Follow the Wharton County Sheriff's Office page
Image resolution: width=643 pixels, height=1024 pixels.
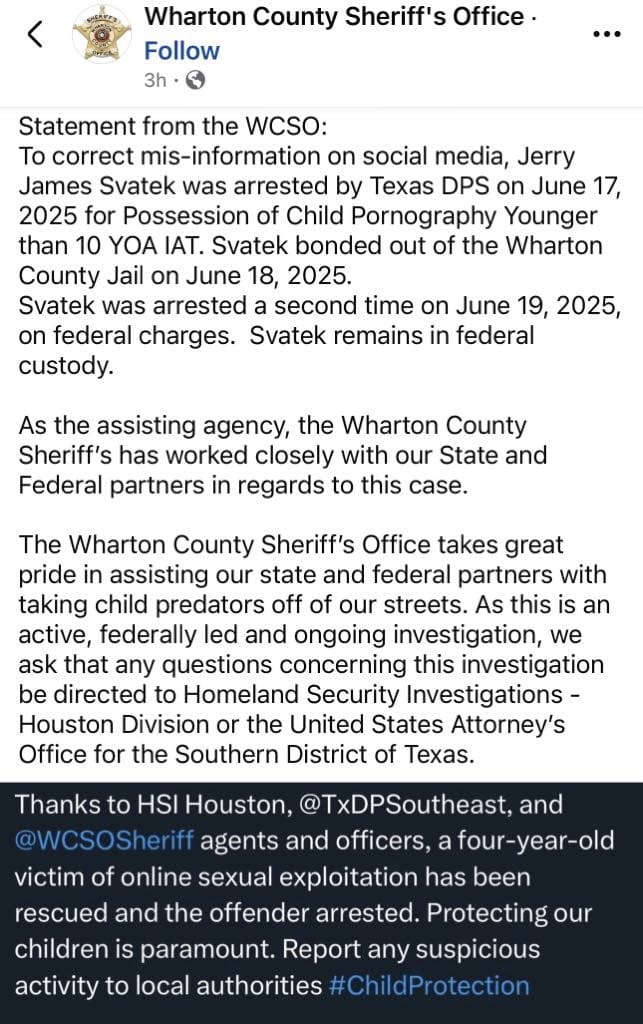[181, 50]
